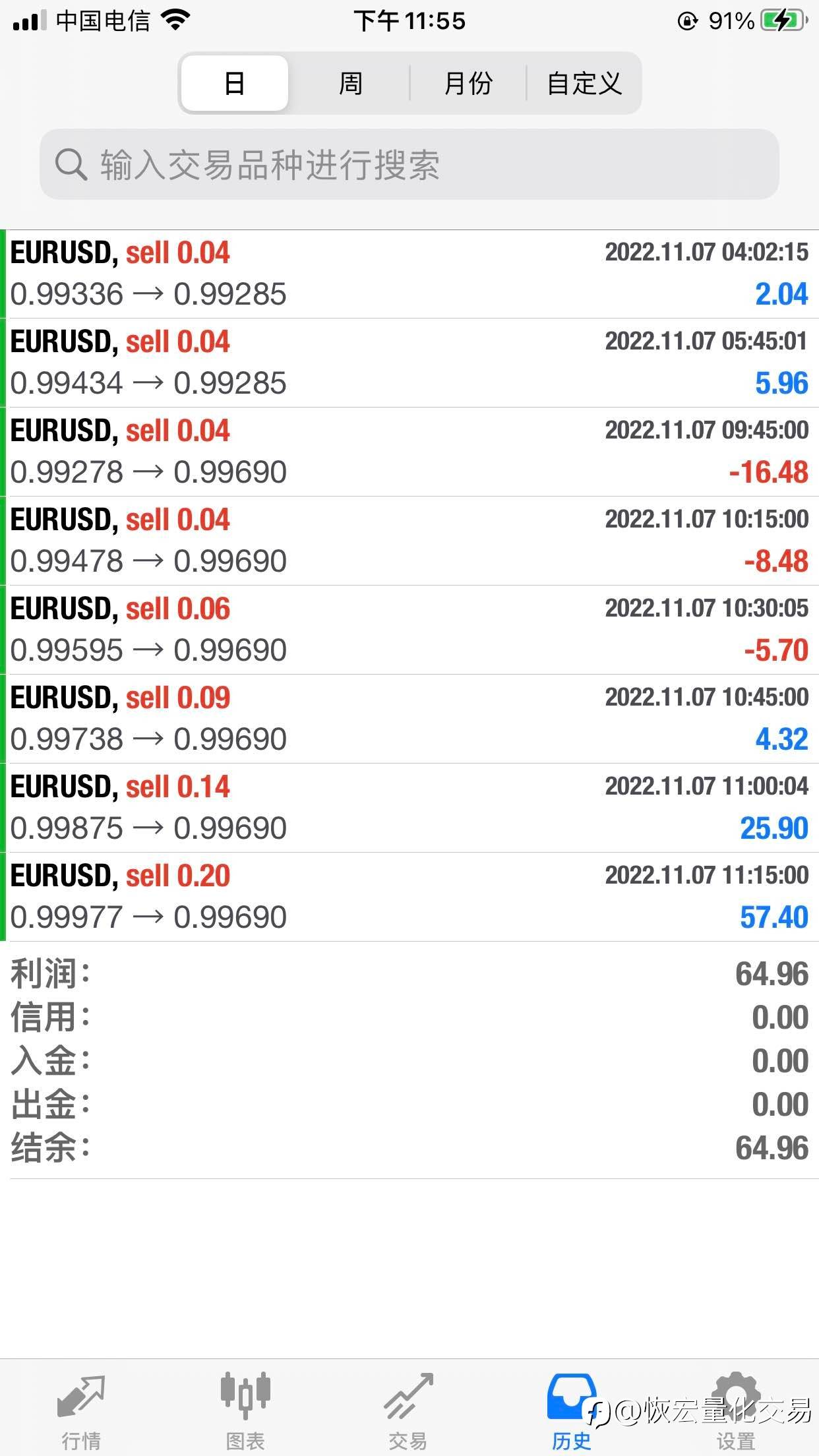Viewport: 819px width, 1456px height.
Task: Open the EURUSD trade with loss -16.48
Action: [409, 452]
